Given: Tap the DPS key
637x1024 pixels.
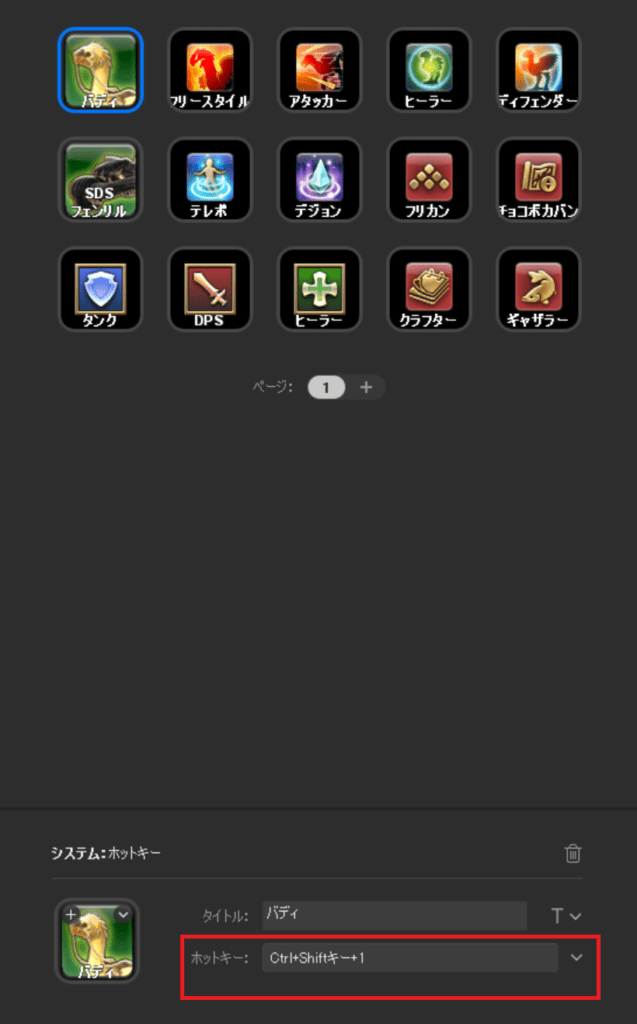Looking at the screenshot, I should (x=210, y=290).
